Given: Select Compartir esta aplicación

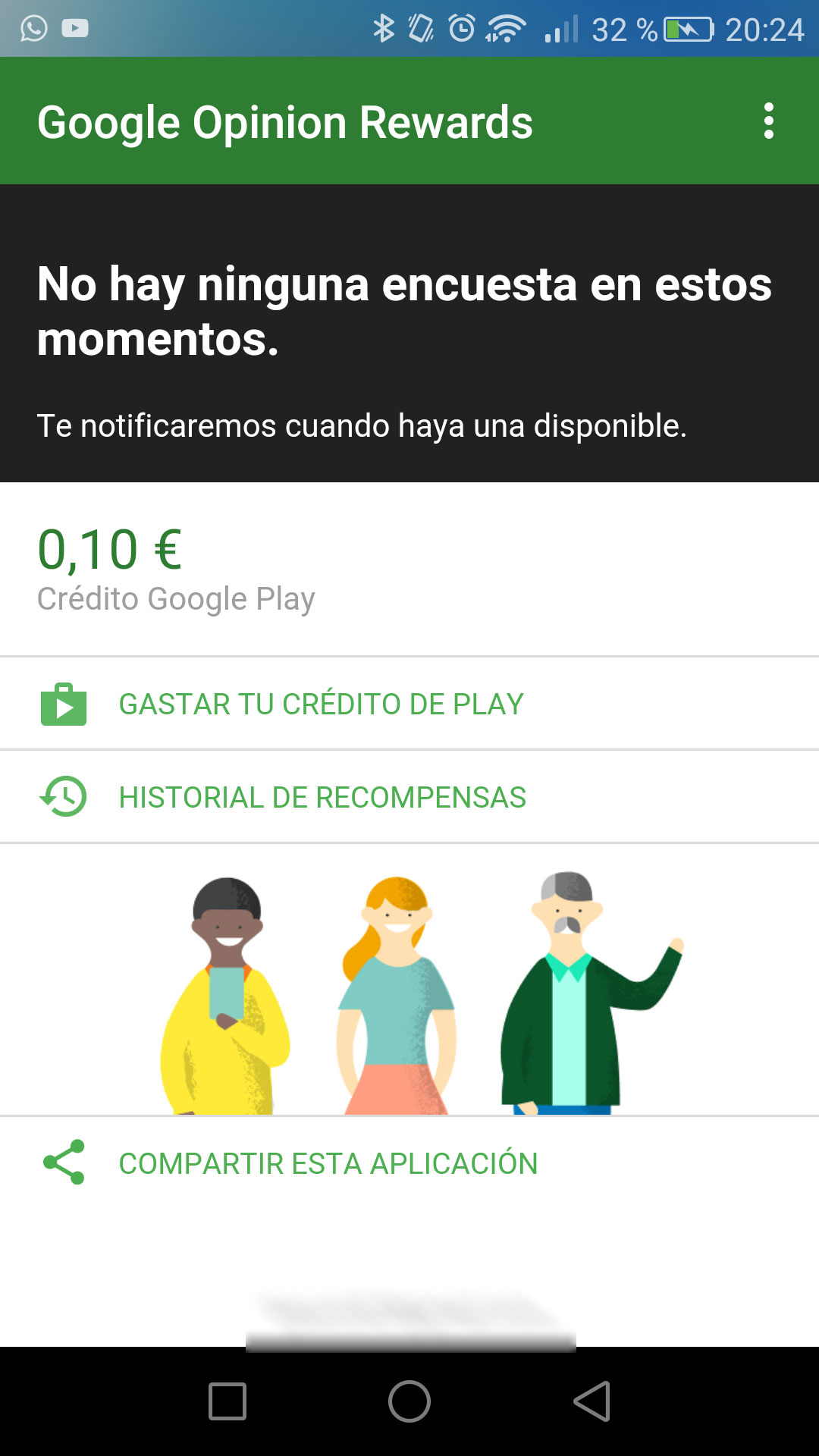Looking at the screenshot, I should click(328, 1163).
